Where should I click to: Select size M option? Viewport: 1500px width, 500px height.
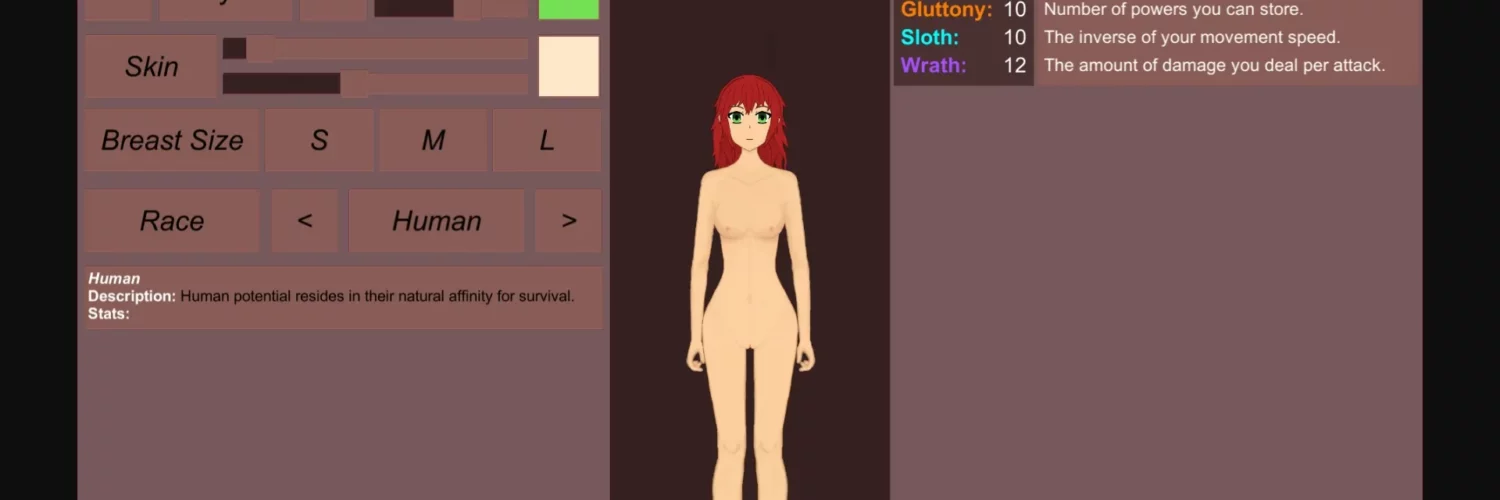[433, 141]
